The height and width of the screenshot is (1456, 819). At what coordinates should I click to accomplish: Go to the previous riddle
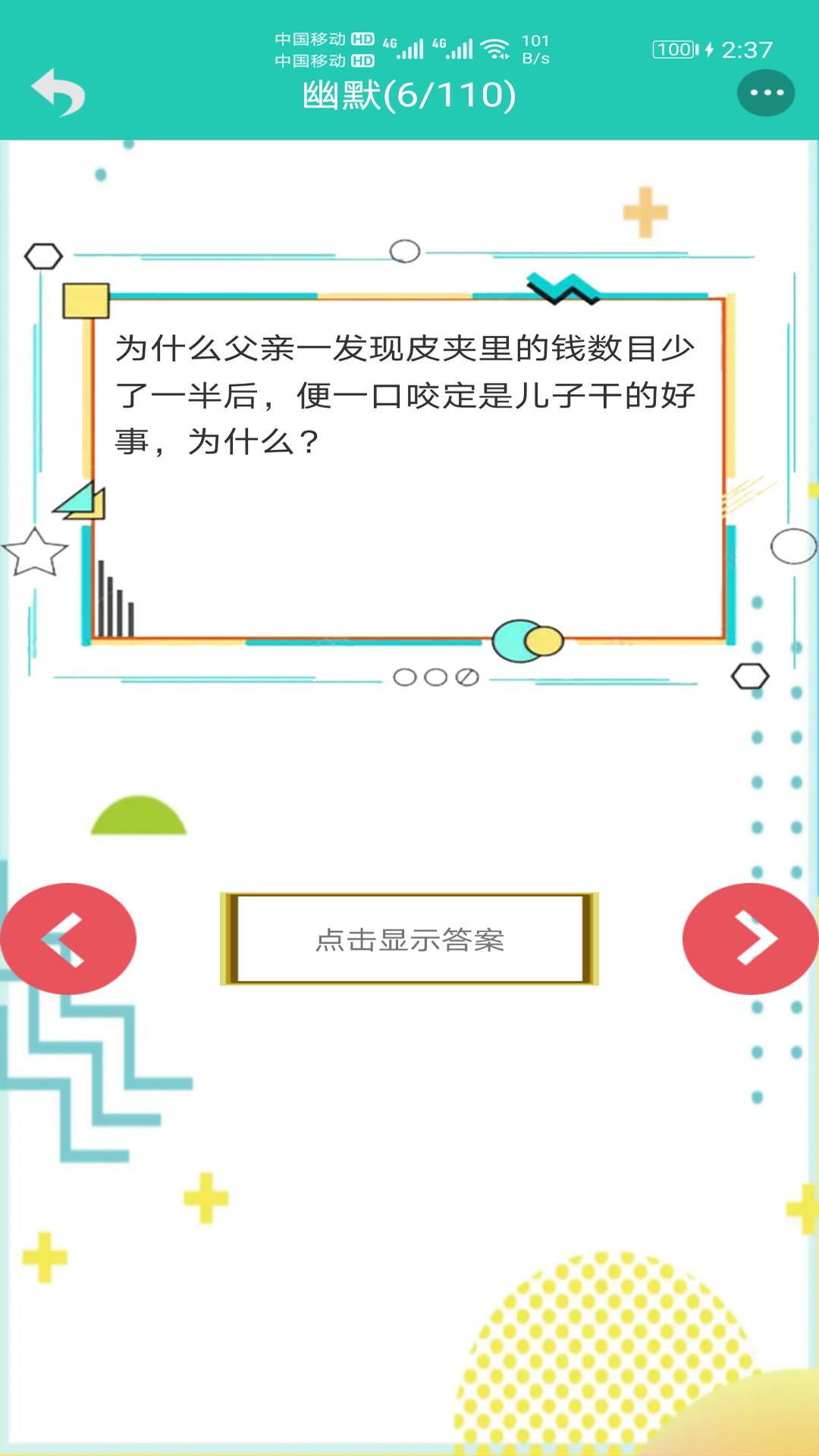[x=67, y=939]
